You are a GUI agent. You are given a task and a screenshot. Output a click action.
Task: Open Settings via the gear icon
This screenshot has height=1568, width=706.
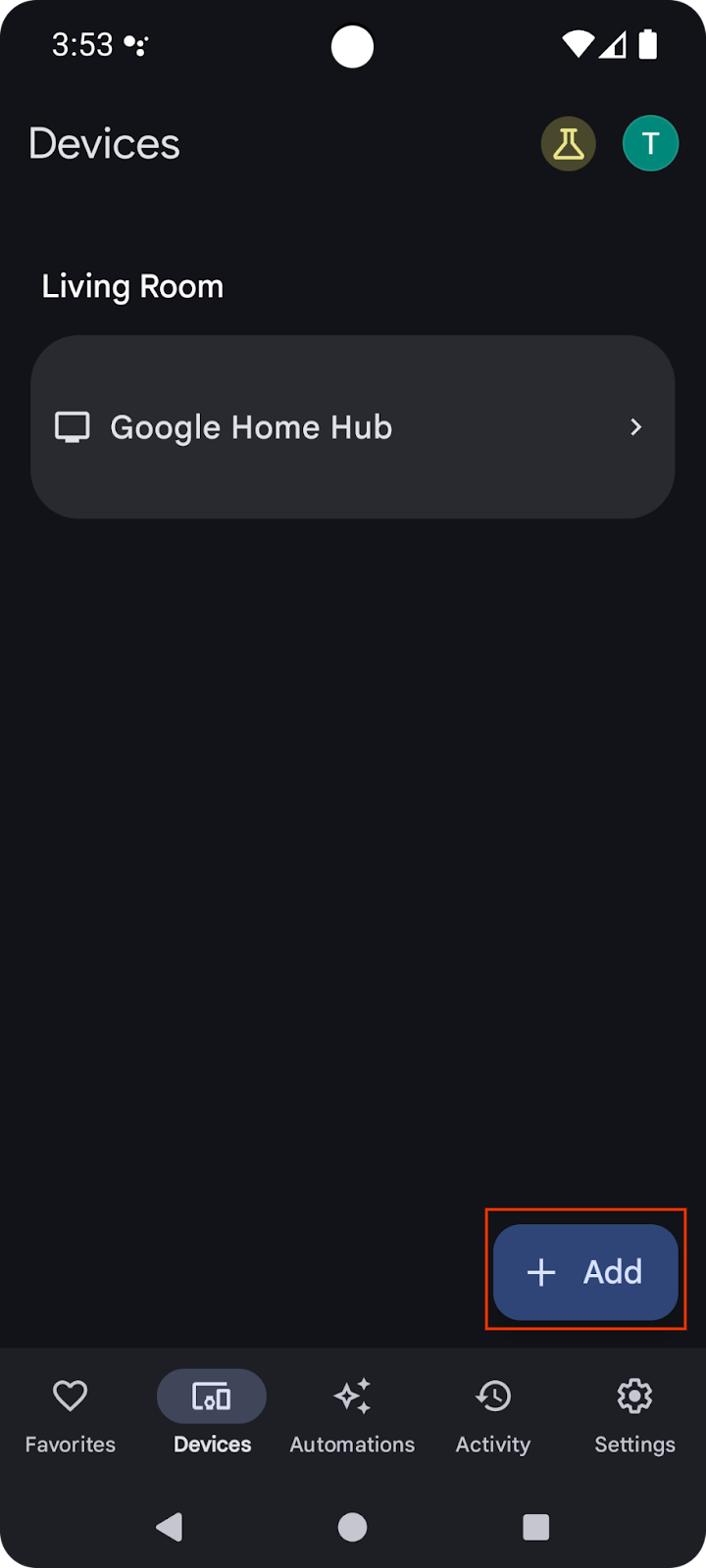click(x=634, y=1396)
